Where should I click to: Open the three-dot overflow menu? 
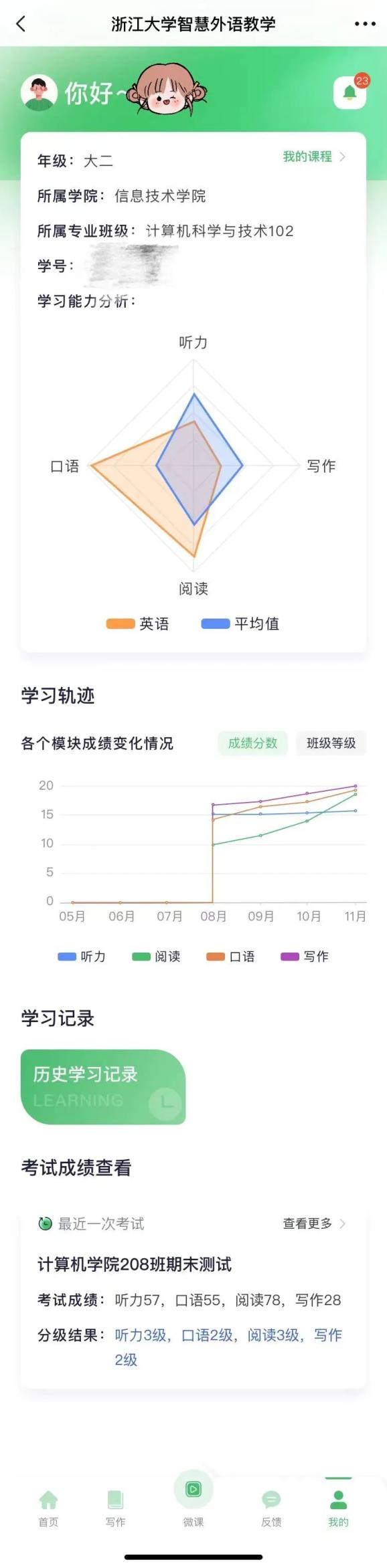[x=365, y=24]
